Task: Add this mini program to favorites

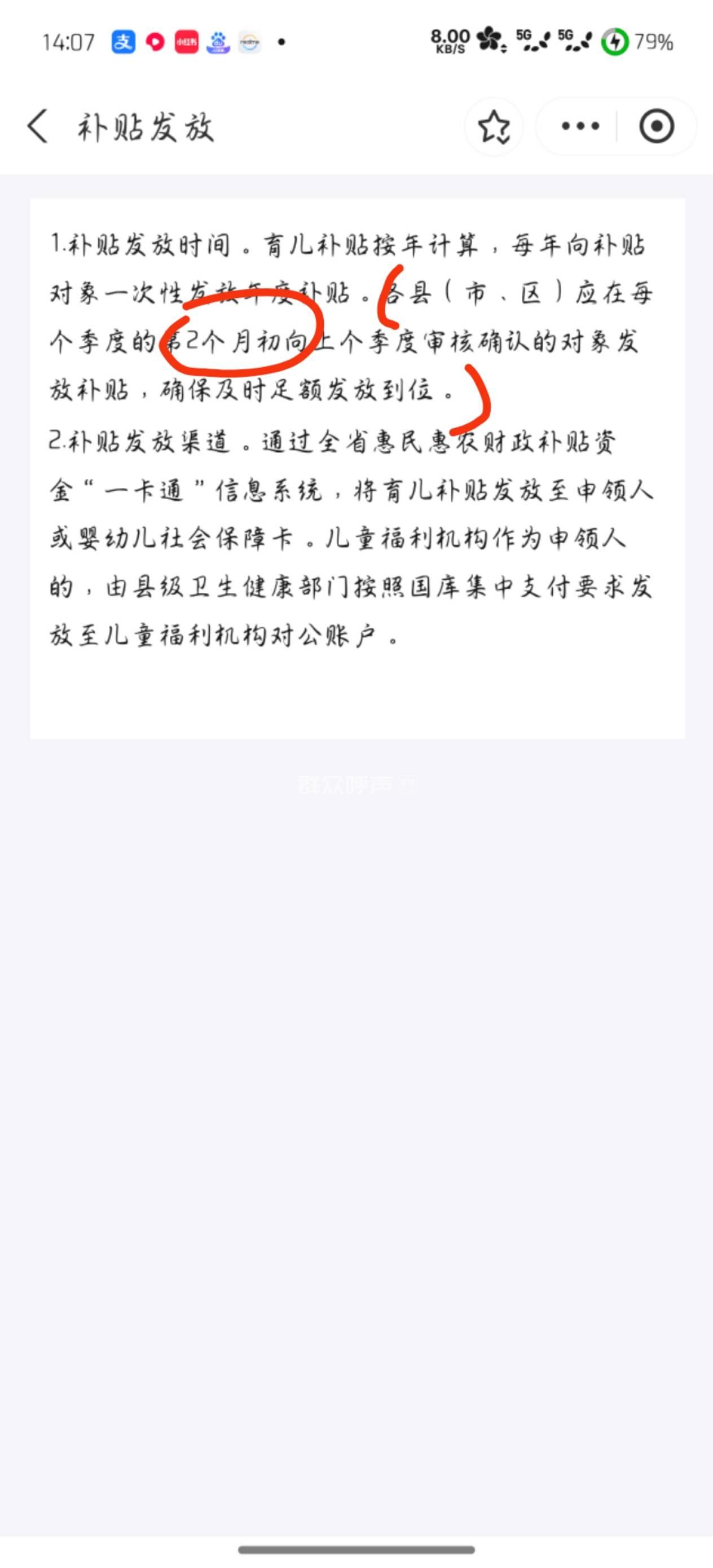Action: click(x=494, y=126)
